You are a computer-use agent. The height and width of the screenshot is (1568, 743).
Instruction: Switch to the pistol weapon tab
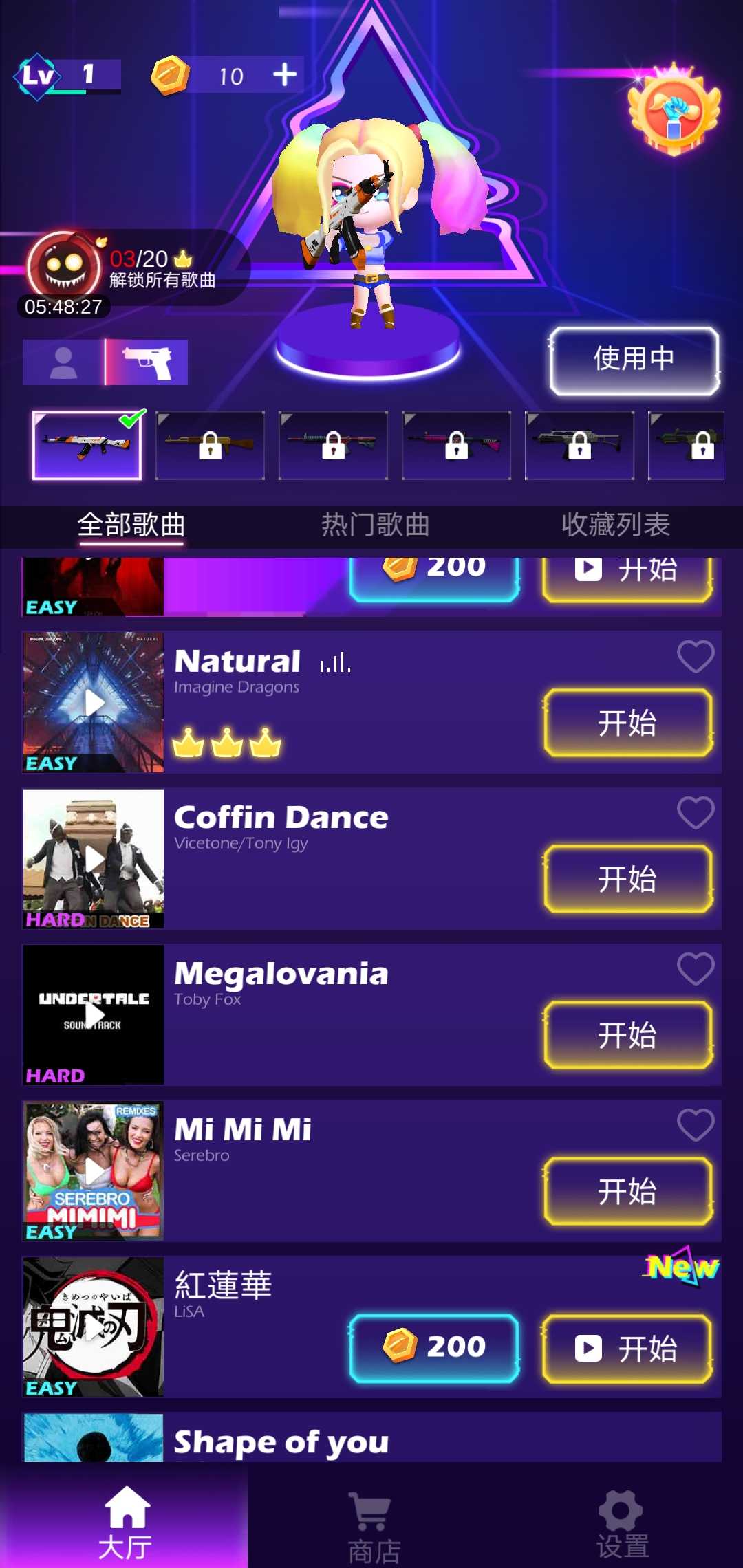(x=147, y=362)
